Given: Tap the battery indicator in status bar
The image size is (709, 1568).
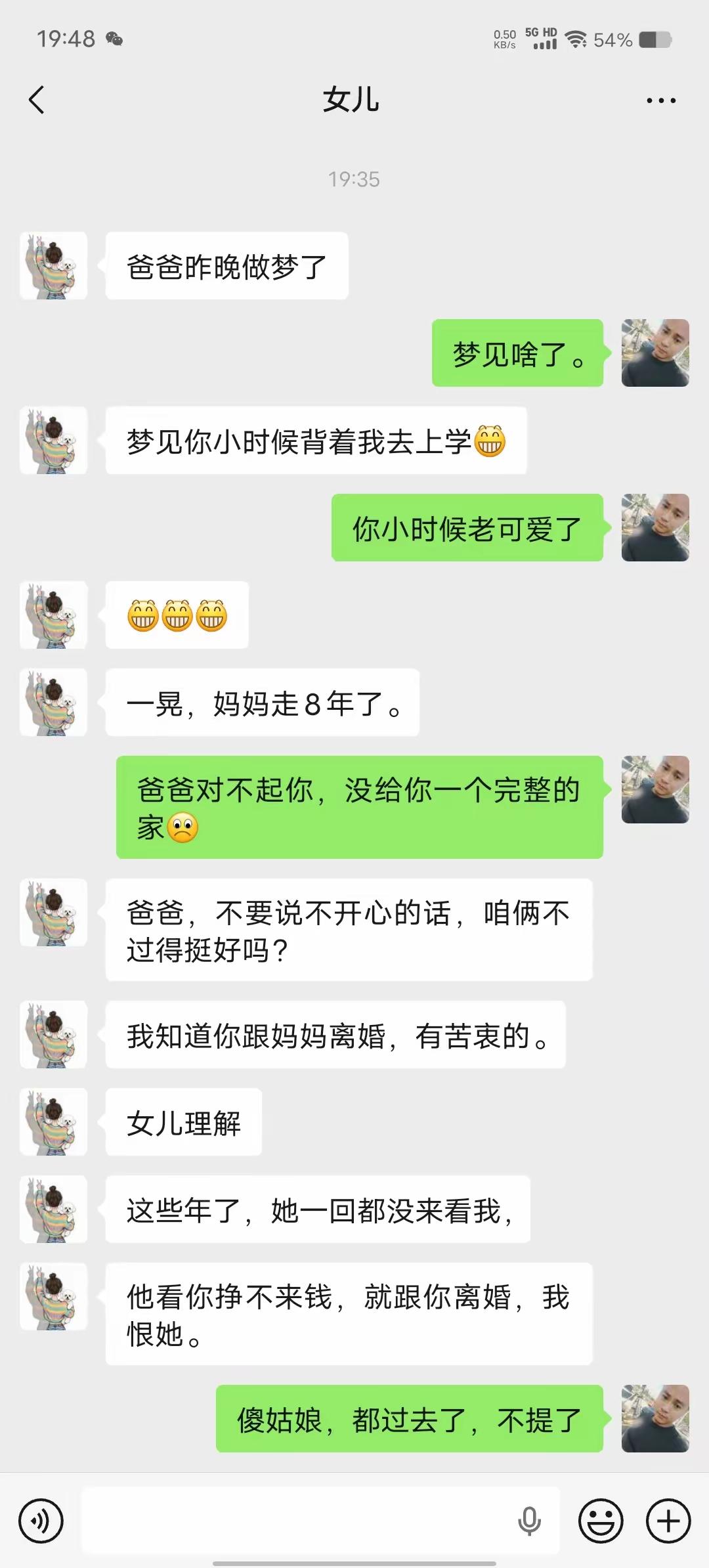Looking at the screenshot, I should [x=653, y=41].
